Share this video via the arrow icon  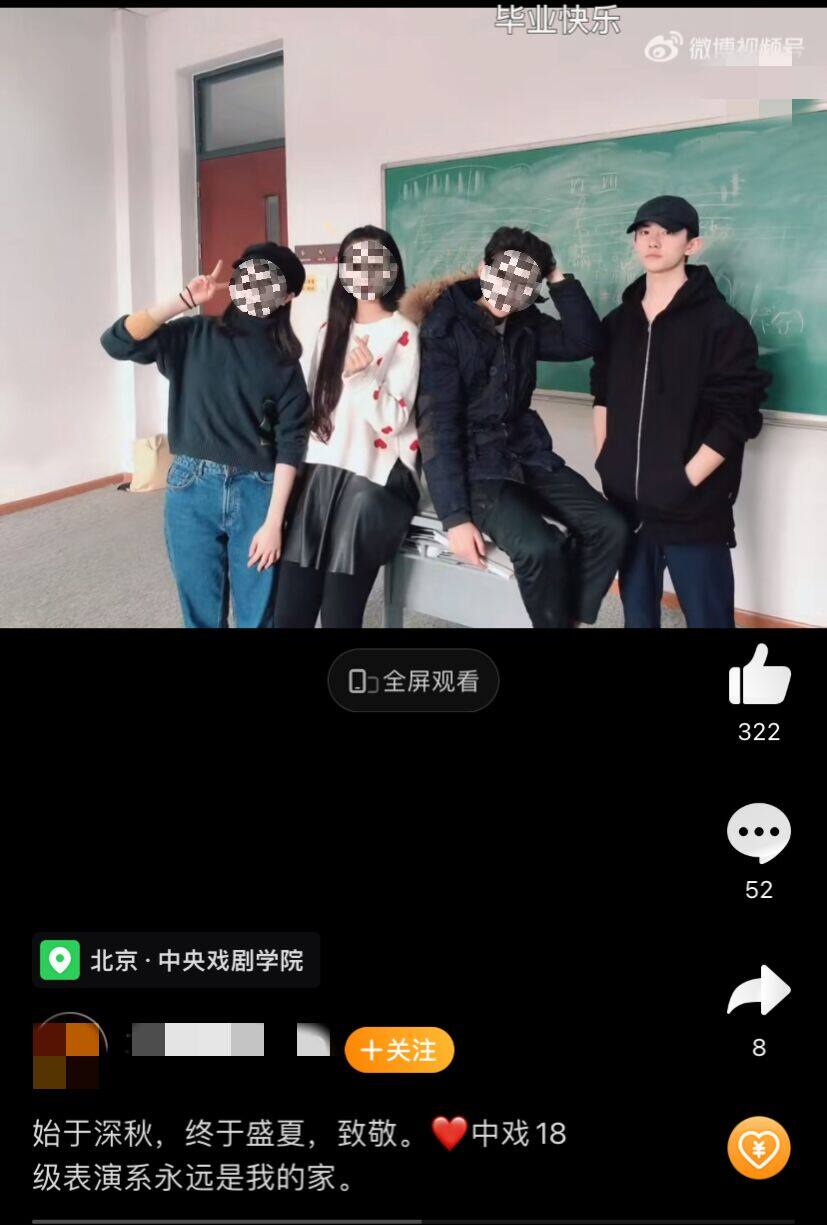(x=758, y=991)
